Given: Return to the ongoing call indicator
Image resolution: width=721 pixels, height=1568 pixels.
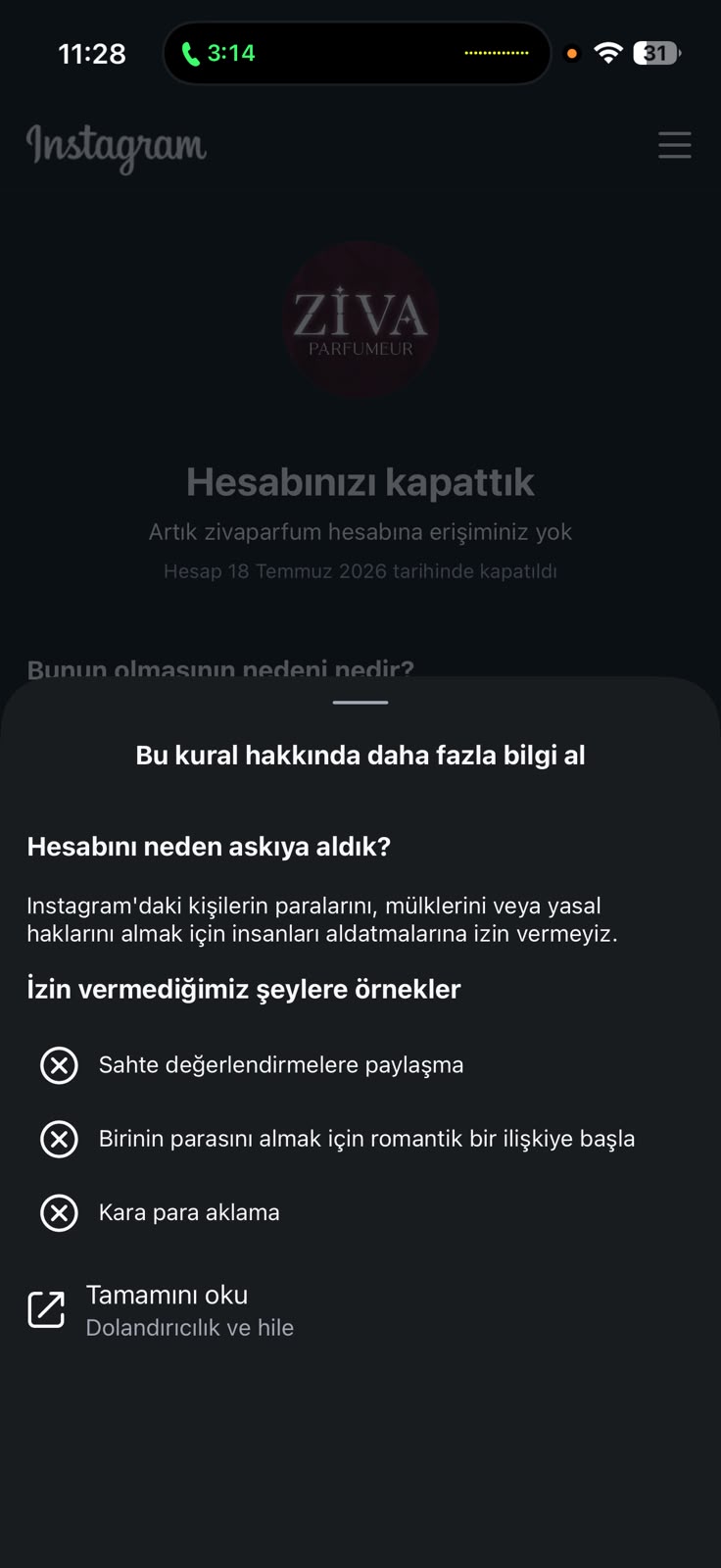Looking at the screenshot, I should [218, 53].
